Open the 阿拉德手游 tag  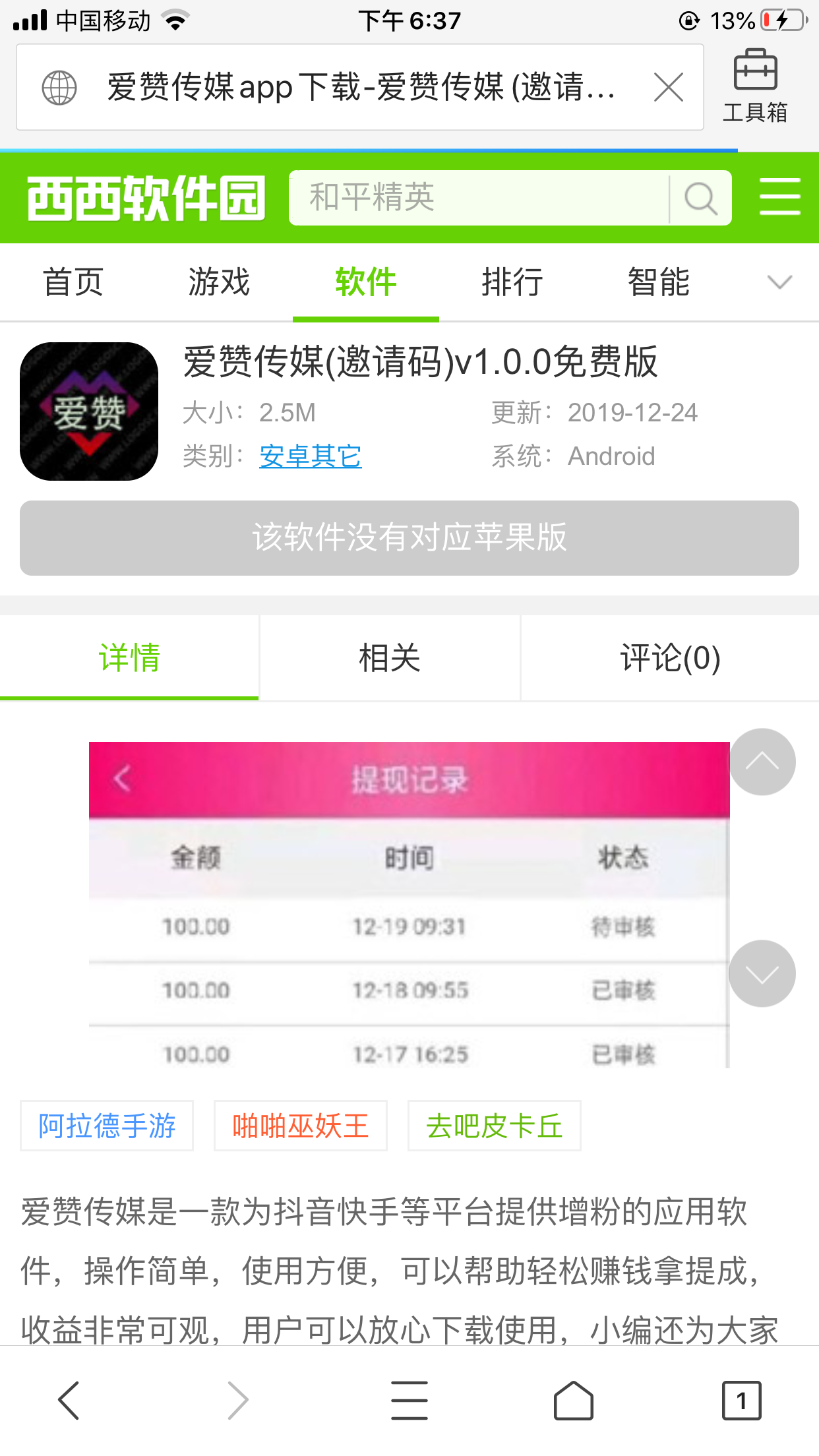click(107, 1126)
